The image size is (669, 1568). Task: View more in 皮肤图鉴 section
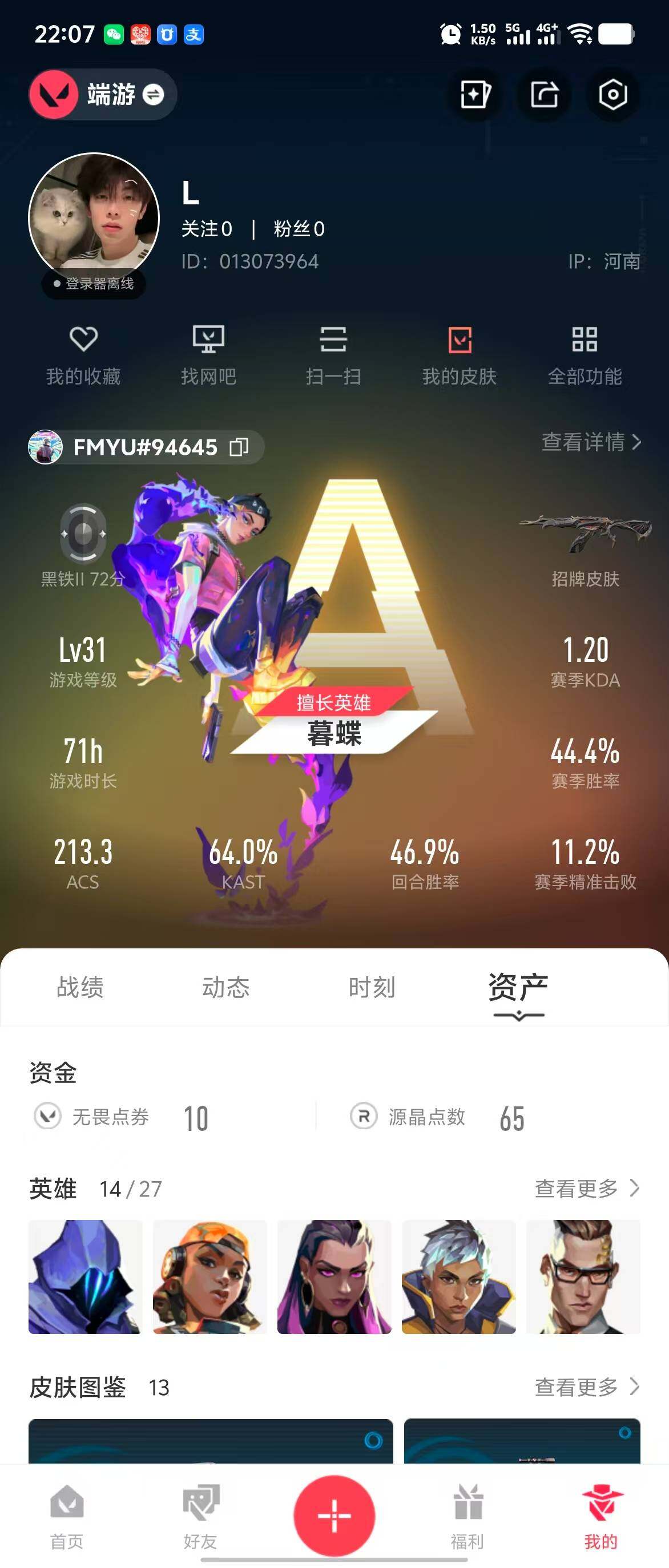coord(587,1387)
